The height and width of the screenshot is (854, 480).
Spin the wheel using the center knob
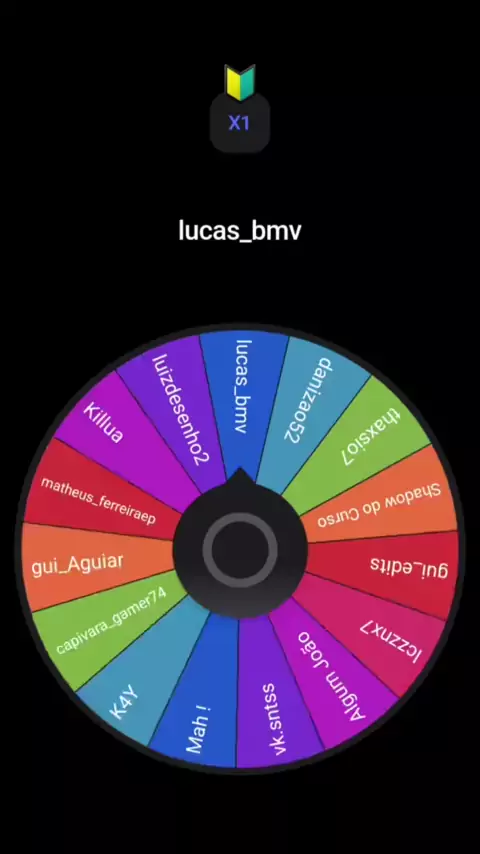[240, 550]
